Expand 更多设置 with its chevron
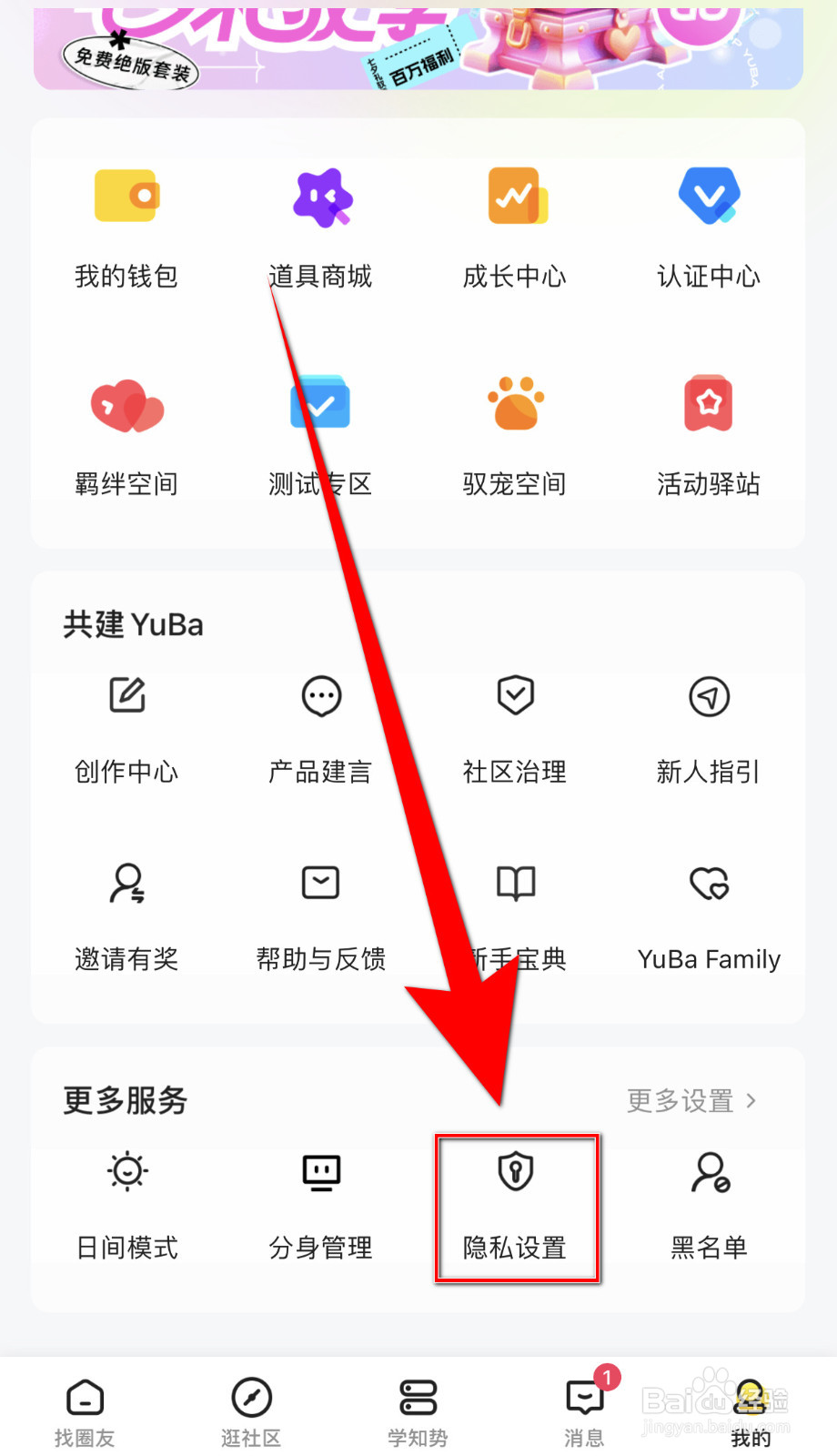The height and width of the screenshot is (1456, 837). click(691, 1101)
